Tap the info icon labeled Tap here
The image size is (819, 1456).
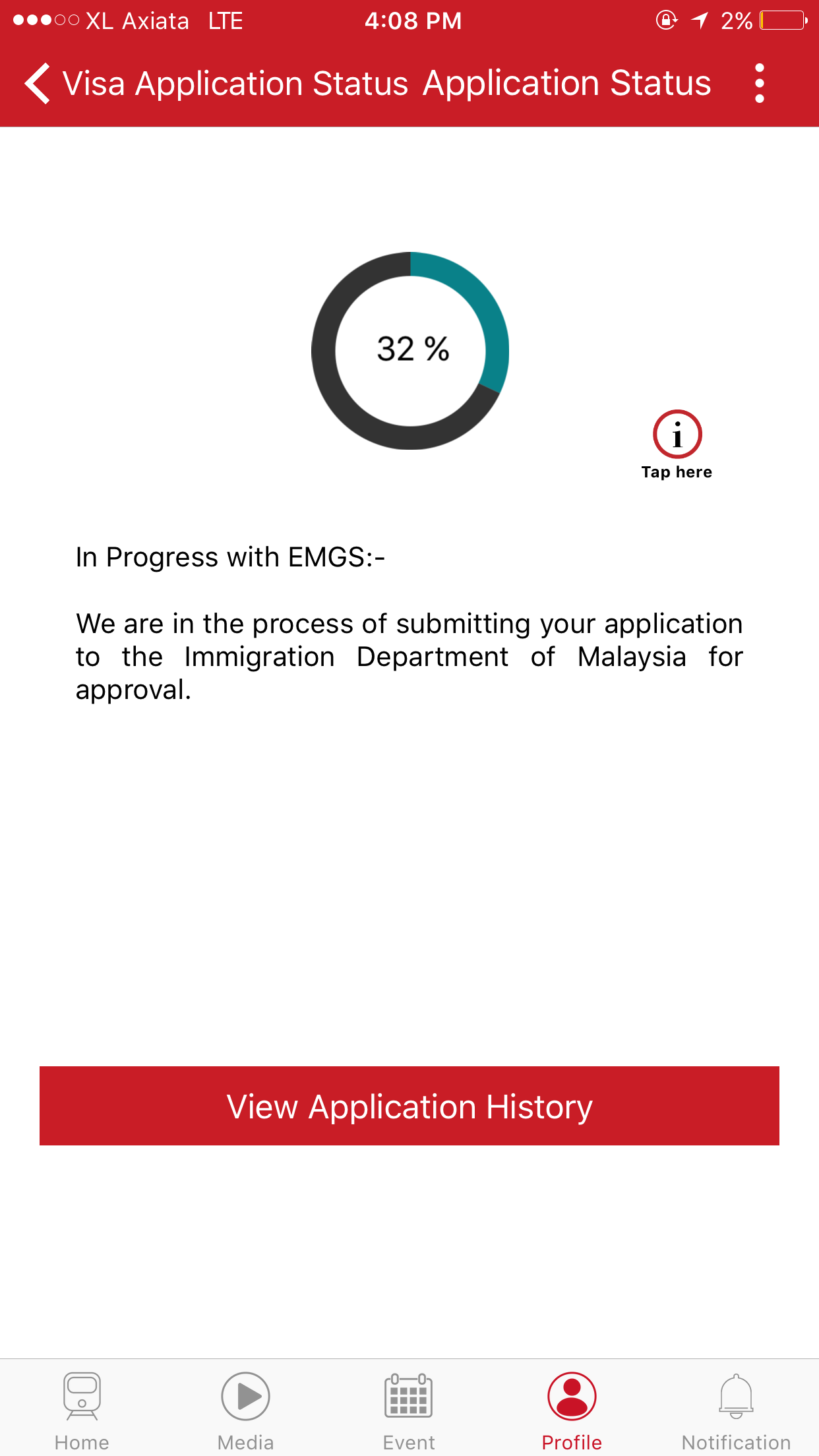coord(677,436)
